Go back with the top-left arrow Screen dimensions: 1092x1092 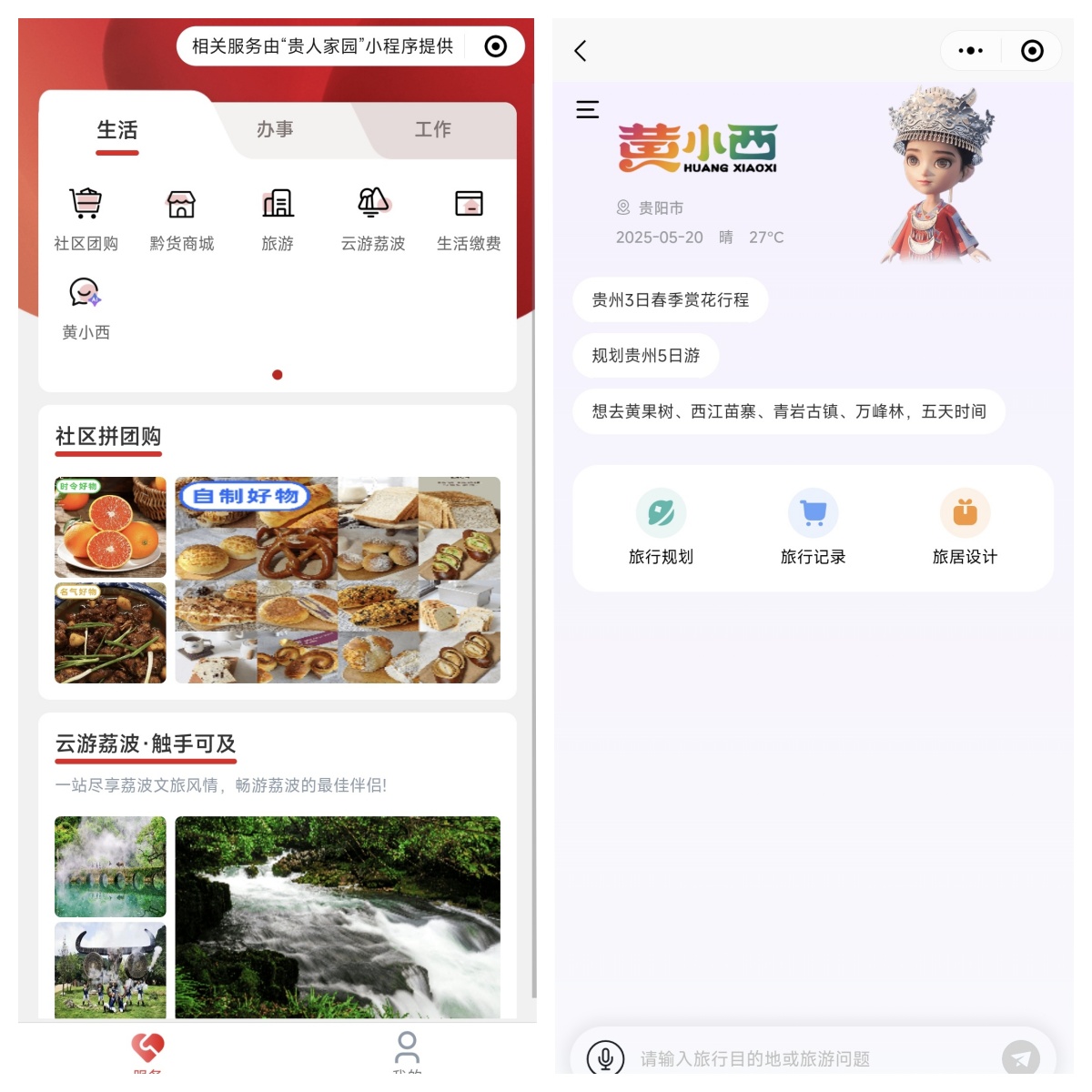click(x=581, y=50)
